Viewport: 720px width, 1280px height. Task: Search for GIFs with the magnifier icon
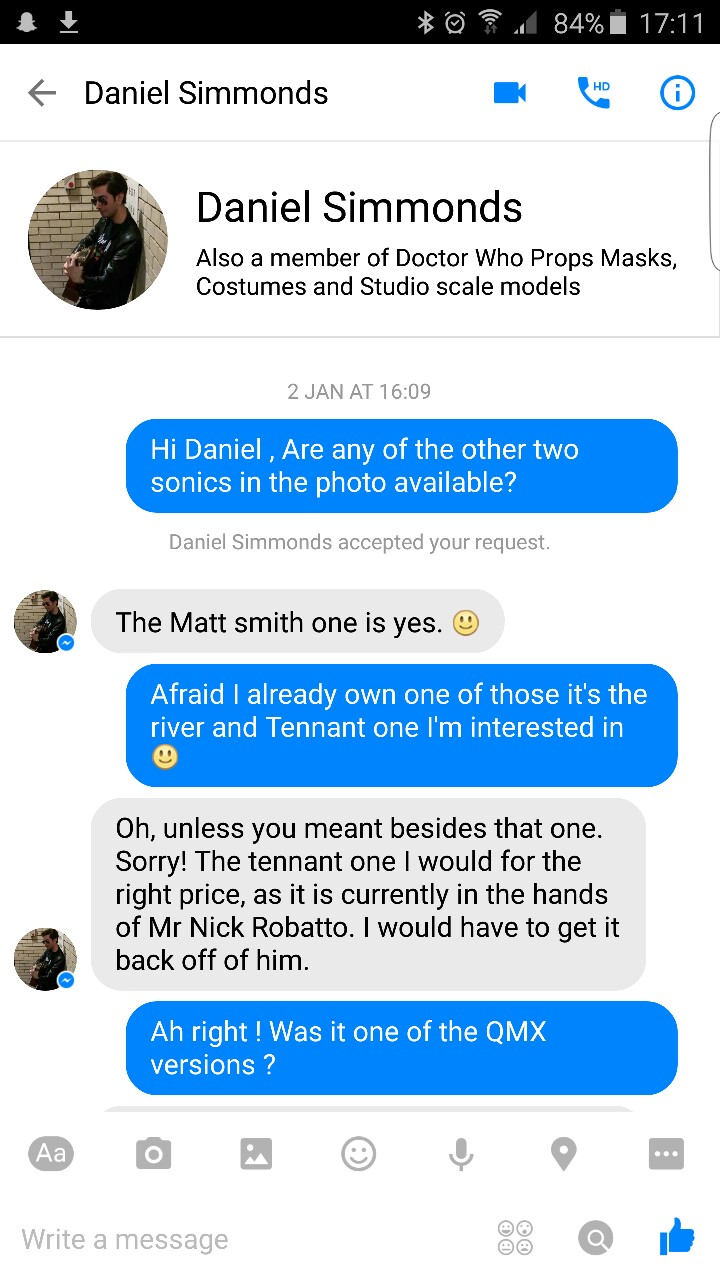(596, 1238)
